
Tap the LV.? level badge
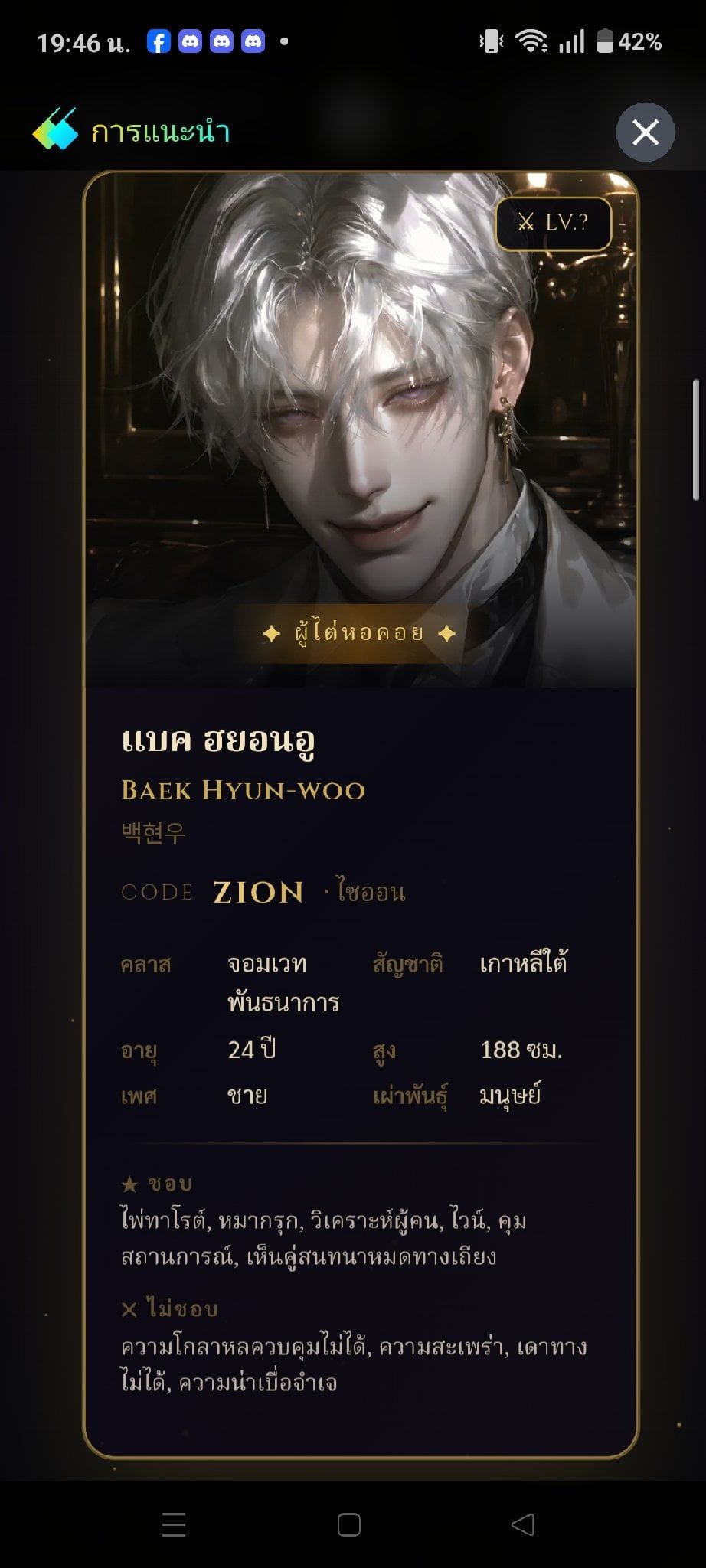(554, 224)
